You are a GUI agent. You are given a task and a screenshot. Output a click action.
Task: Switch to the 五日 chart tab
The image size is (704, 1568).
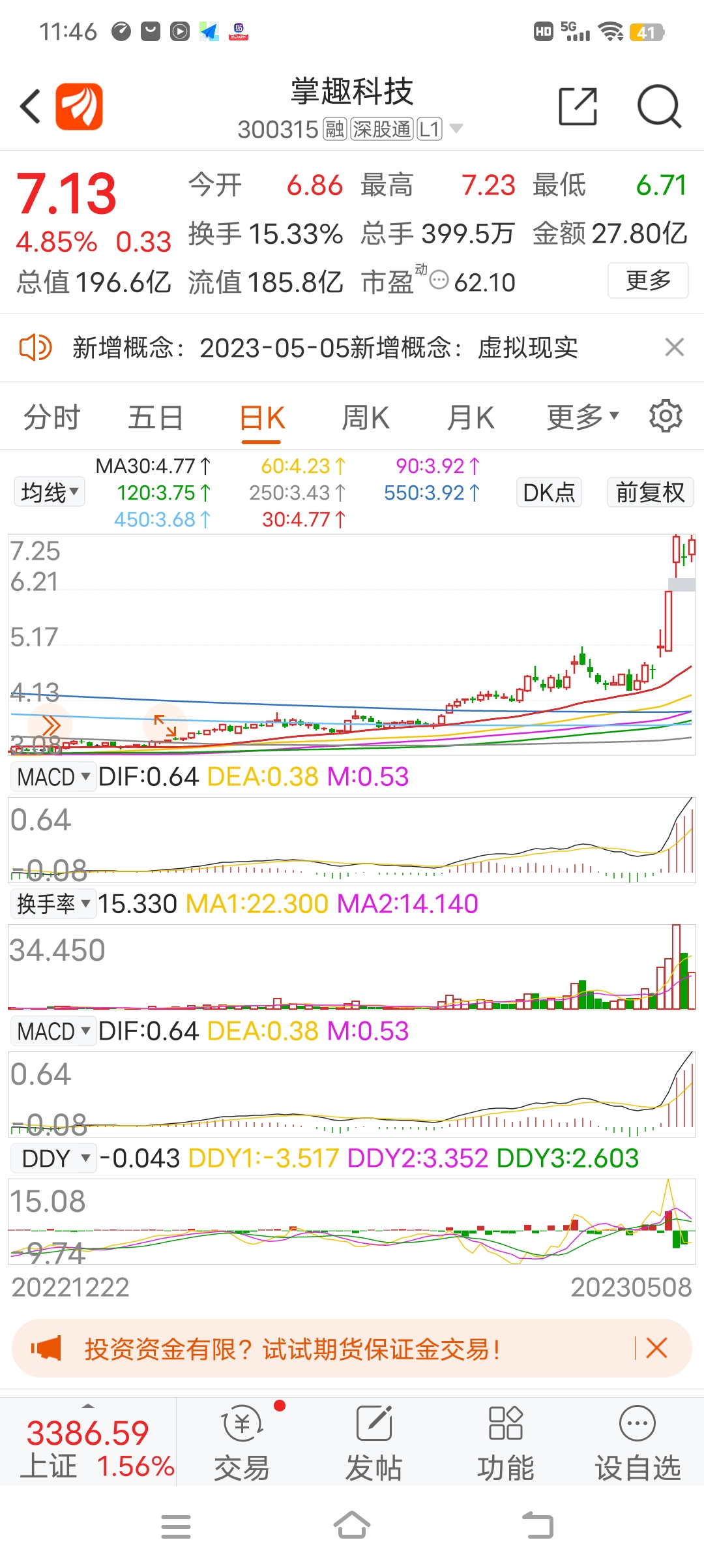155,417
